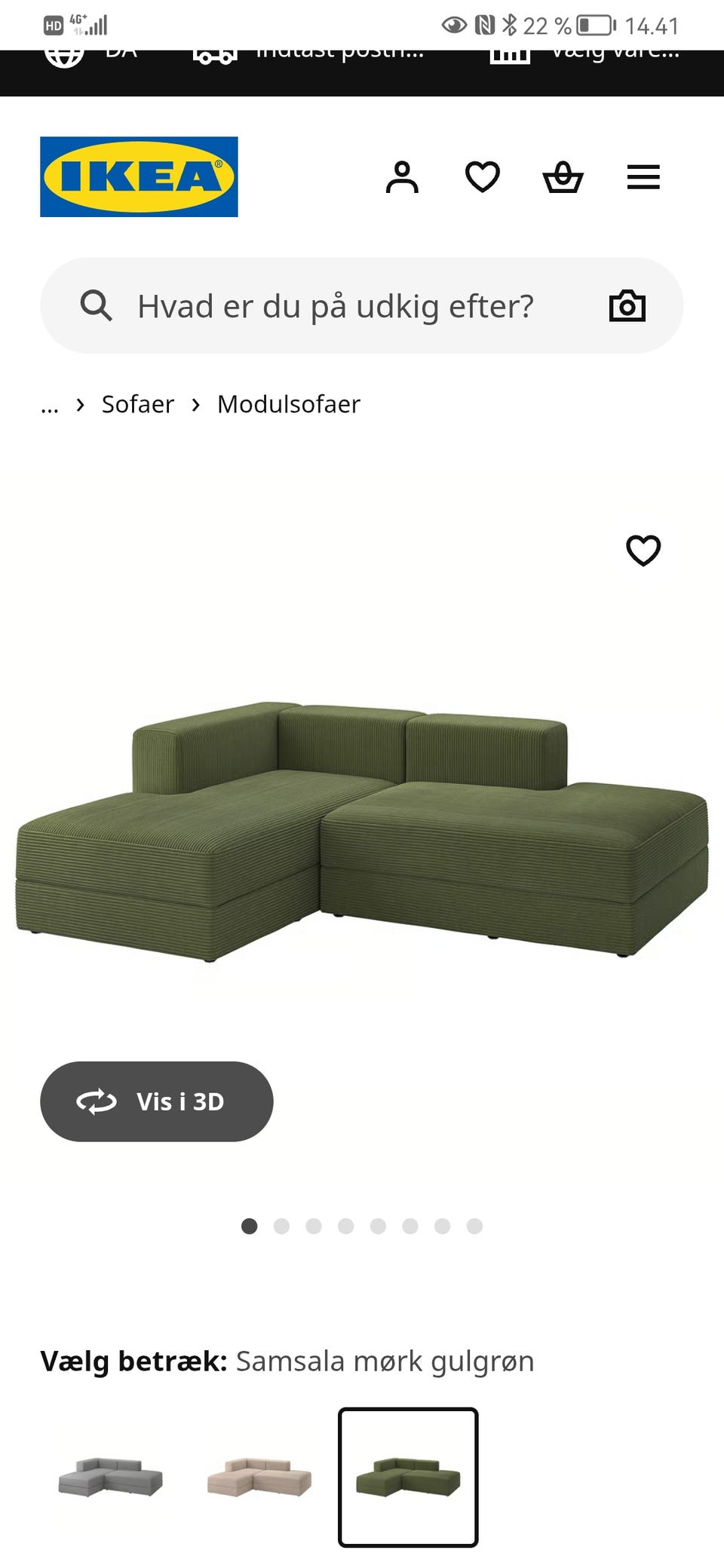The image size is (724, 1568).
Task: Open the shopping basket
Action: 563,177
